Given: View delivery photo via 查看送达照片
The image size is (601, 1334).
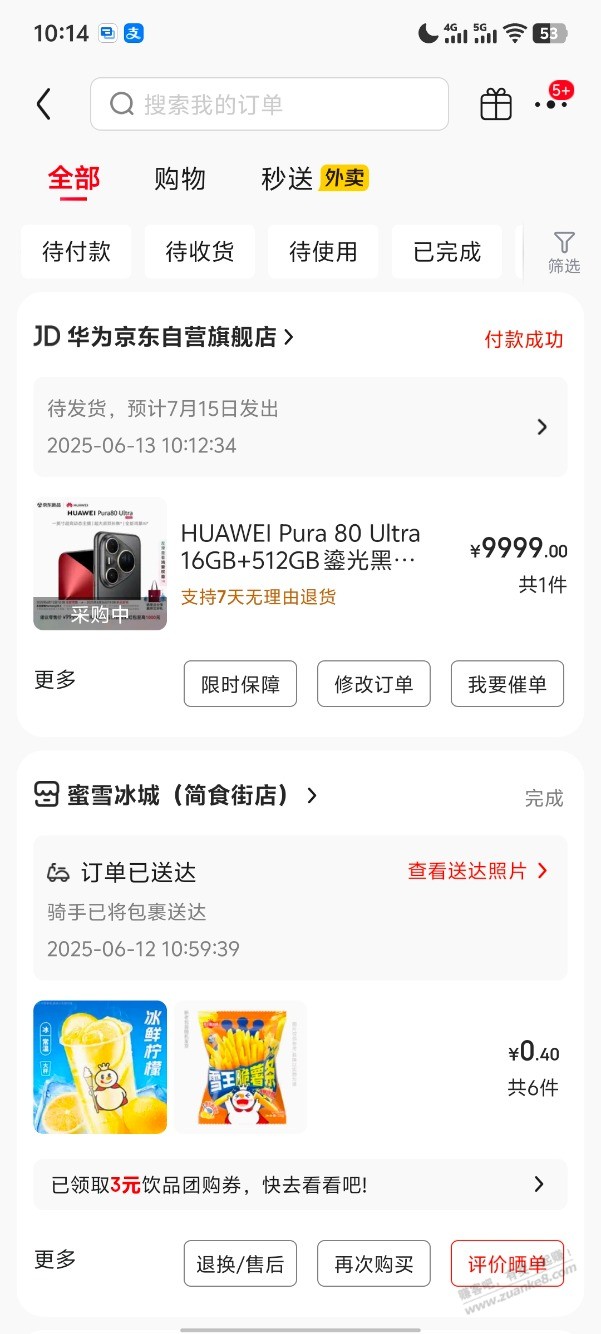Looking at the screenshot, I should click(x=478, y=871).
